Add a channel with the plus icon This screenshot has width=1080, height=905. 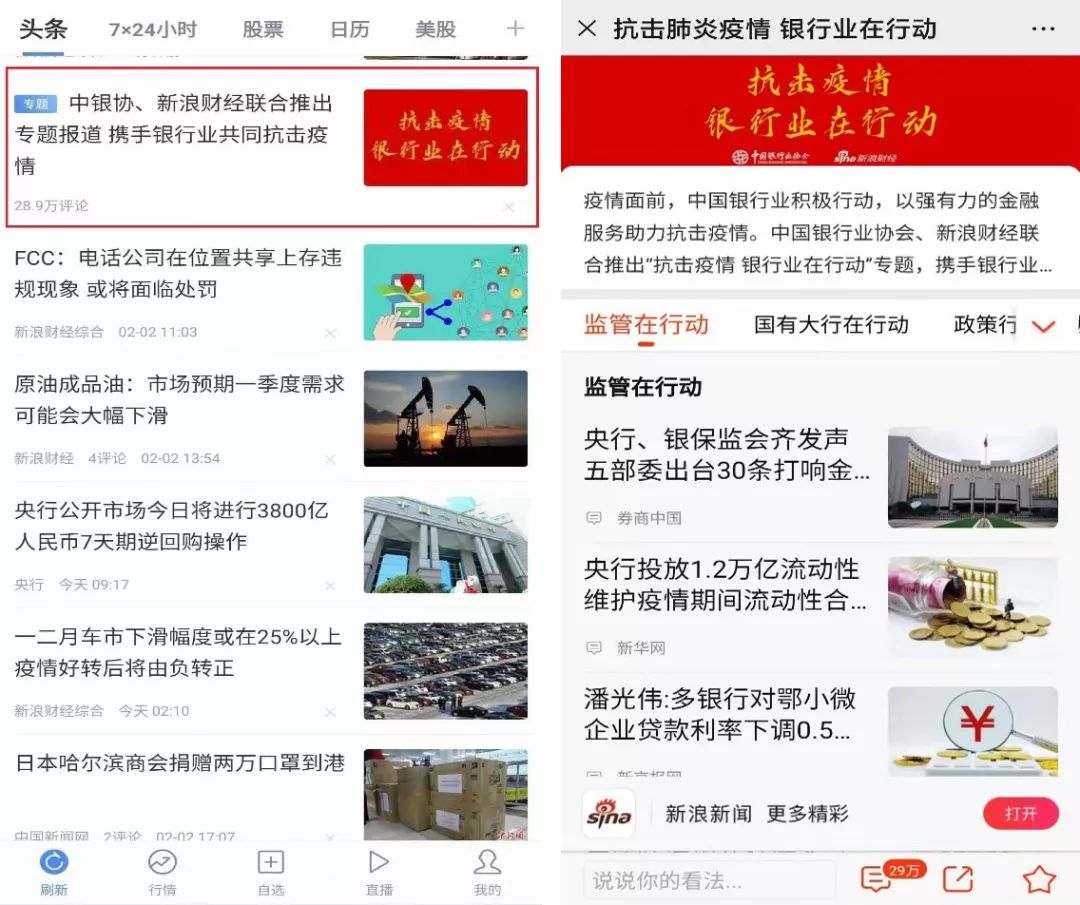(515, 28)
